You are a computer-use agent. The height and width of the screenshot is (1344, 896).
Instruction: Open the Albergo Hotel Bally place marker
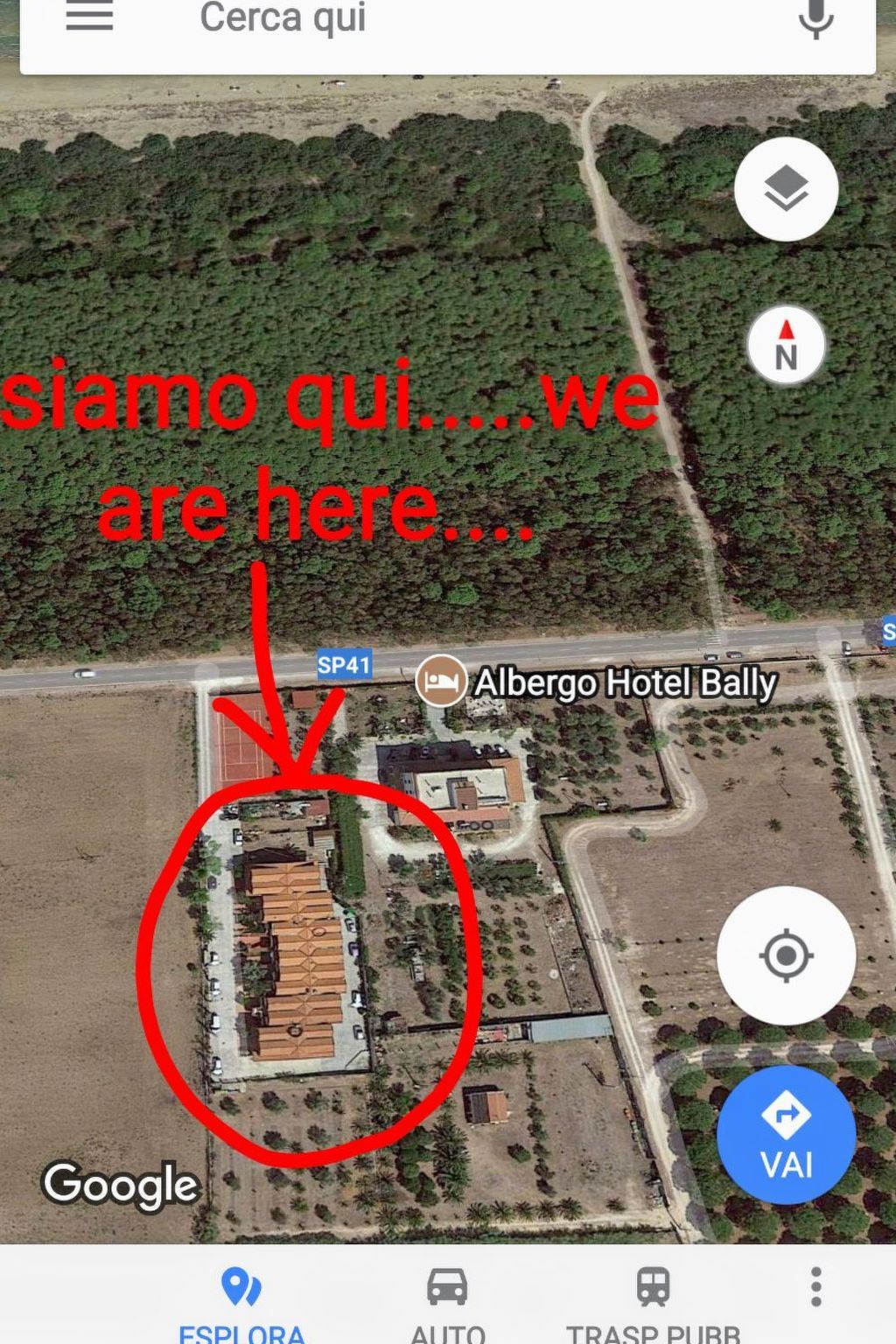pos(440,681)
